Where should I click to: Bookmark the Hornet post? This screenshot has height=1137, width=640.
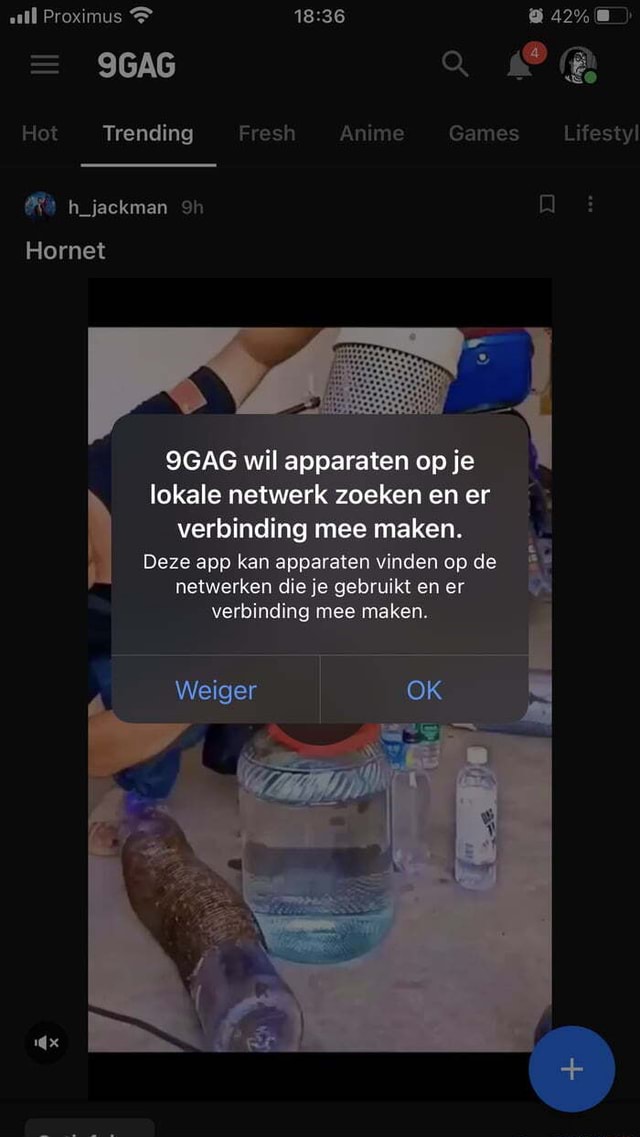(x=547, y=205)
